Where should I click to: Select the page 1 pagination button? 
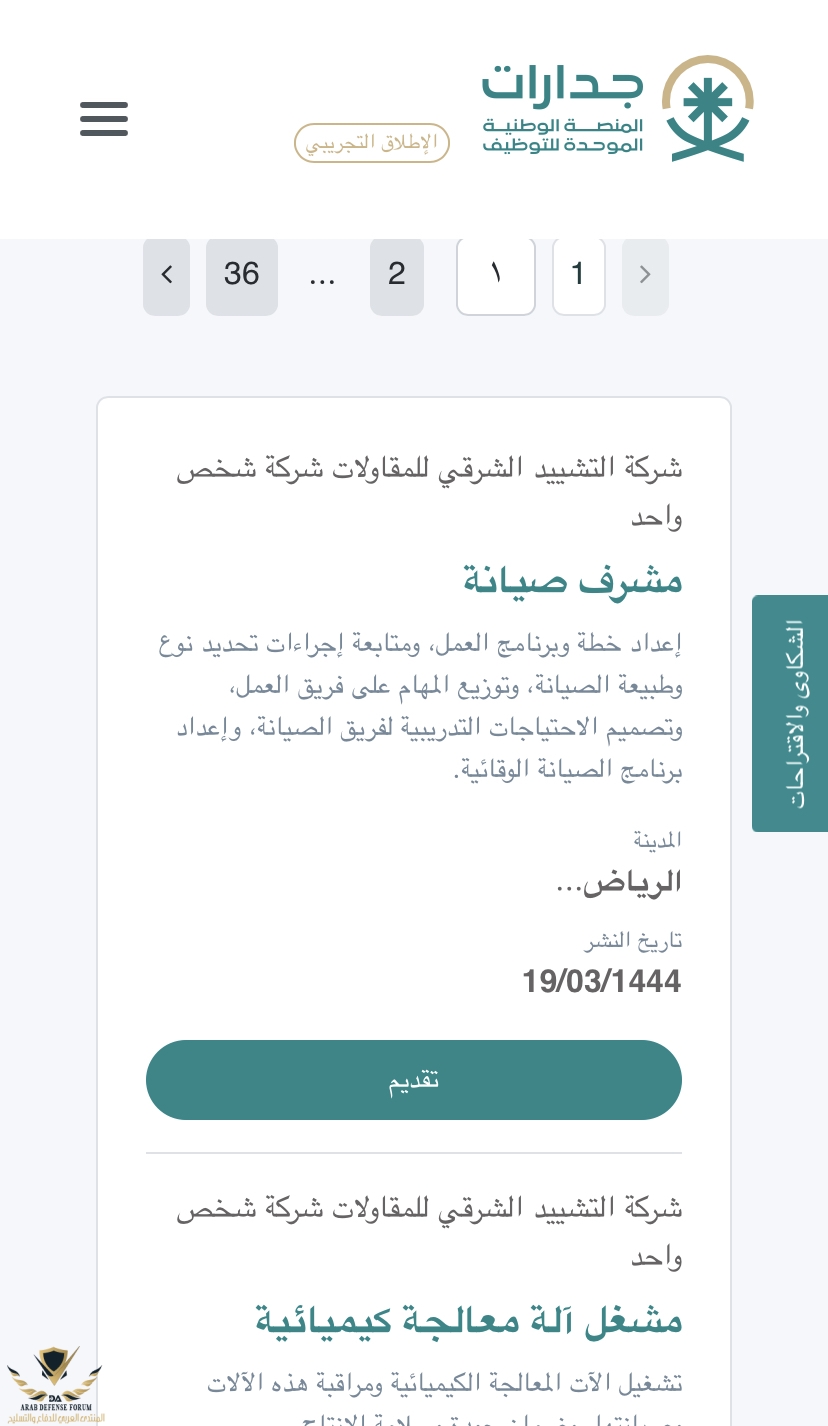(578, 275)
